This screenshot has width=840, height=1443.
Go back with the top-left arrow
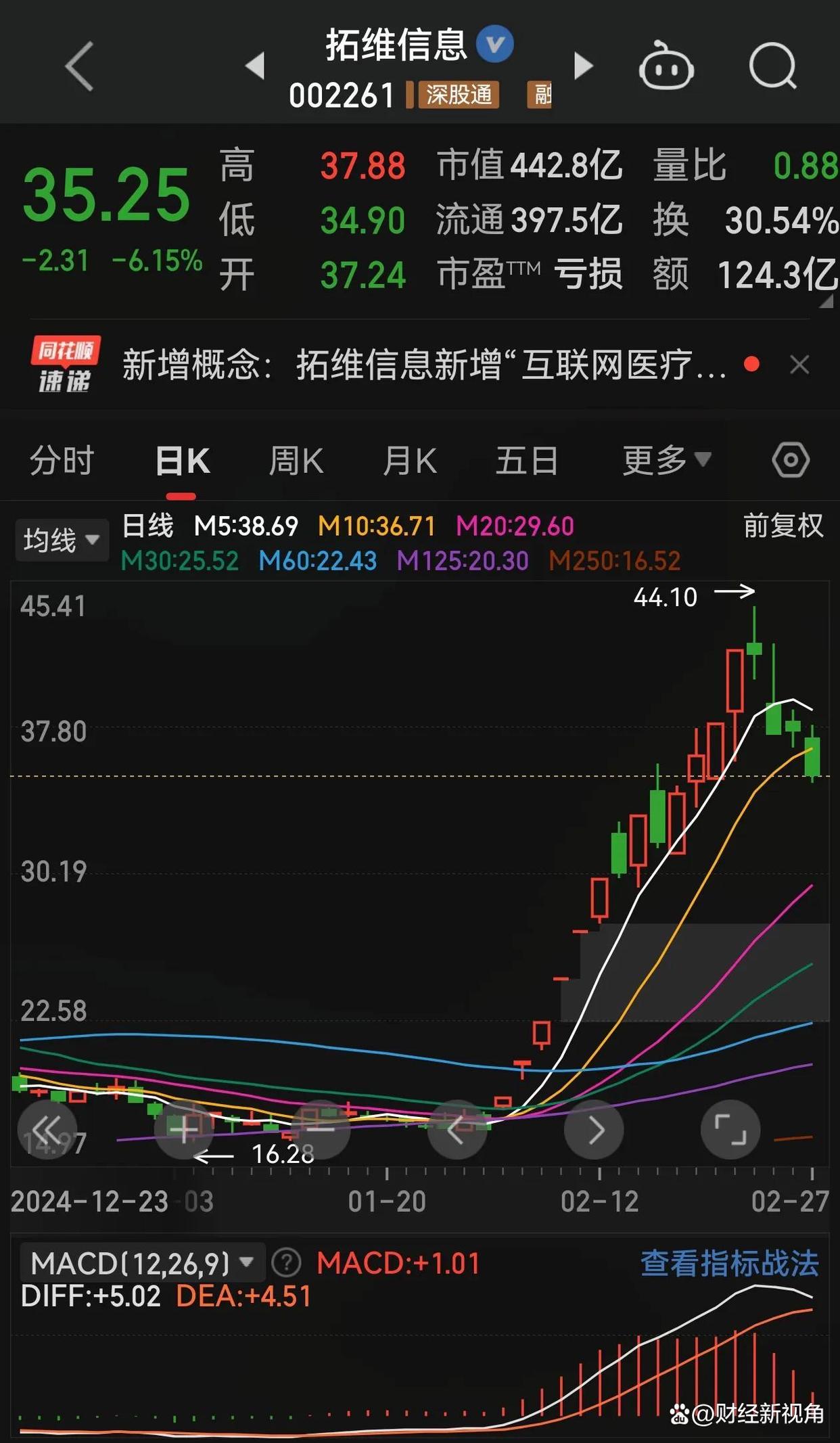pyautogui.click(x=79, y=66)
